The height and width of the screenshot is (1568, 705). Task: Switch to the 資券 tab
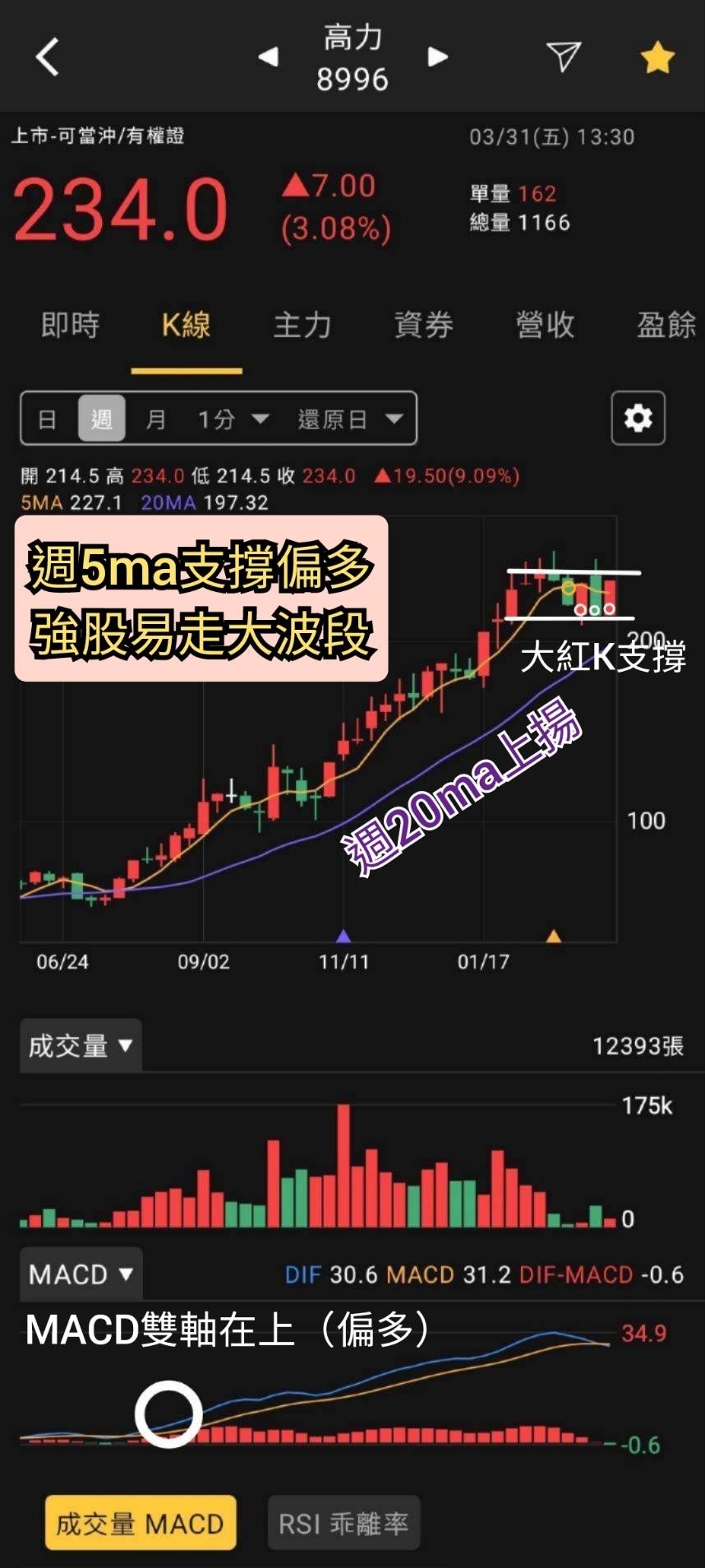pyautogui.click(x=423, y=326)
